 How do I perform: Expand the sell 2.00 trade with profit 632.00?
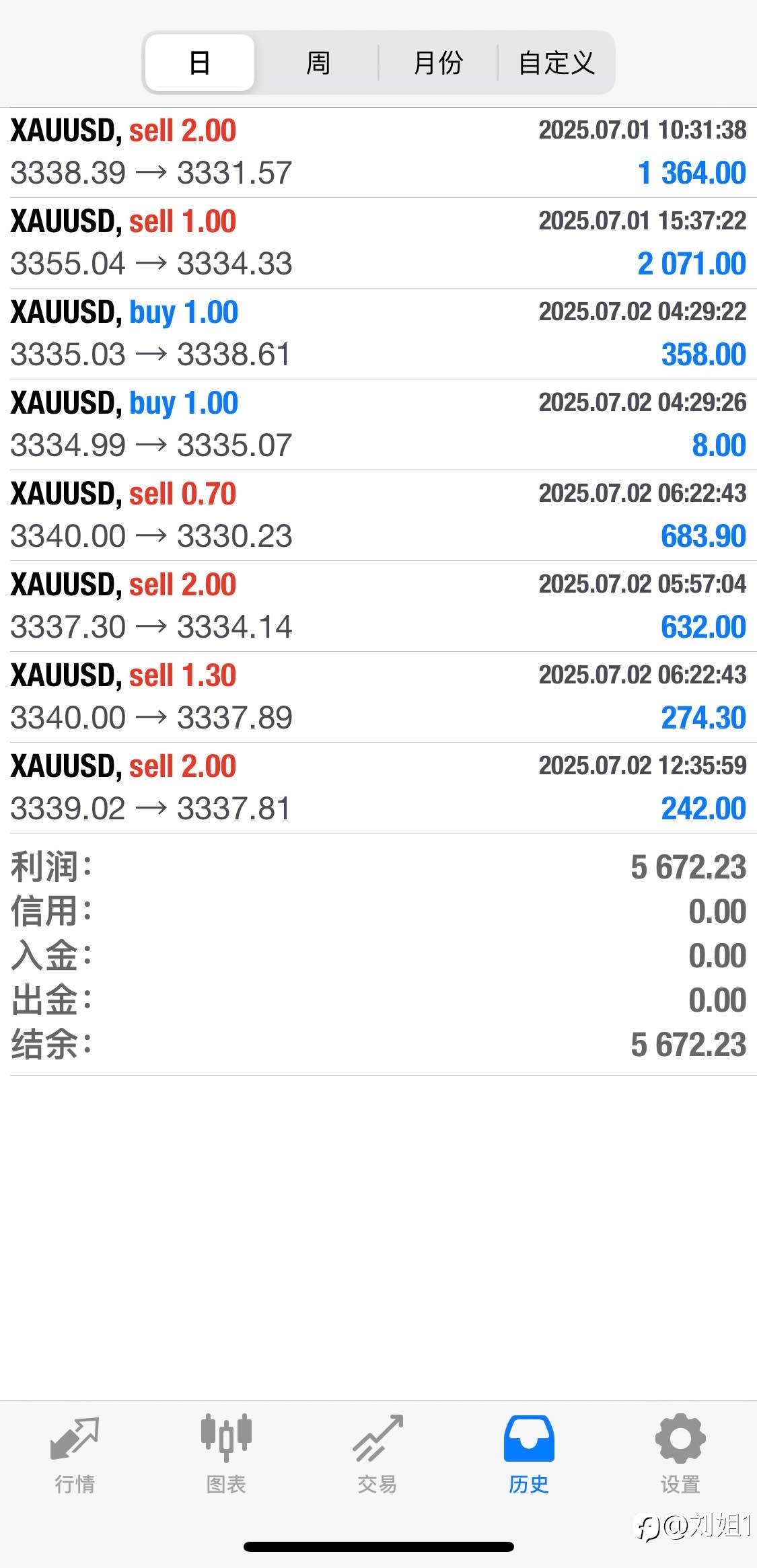tap(378, 607)
